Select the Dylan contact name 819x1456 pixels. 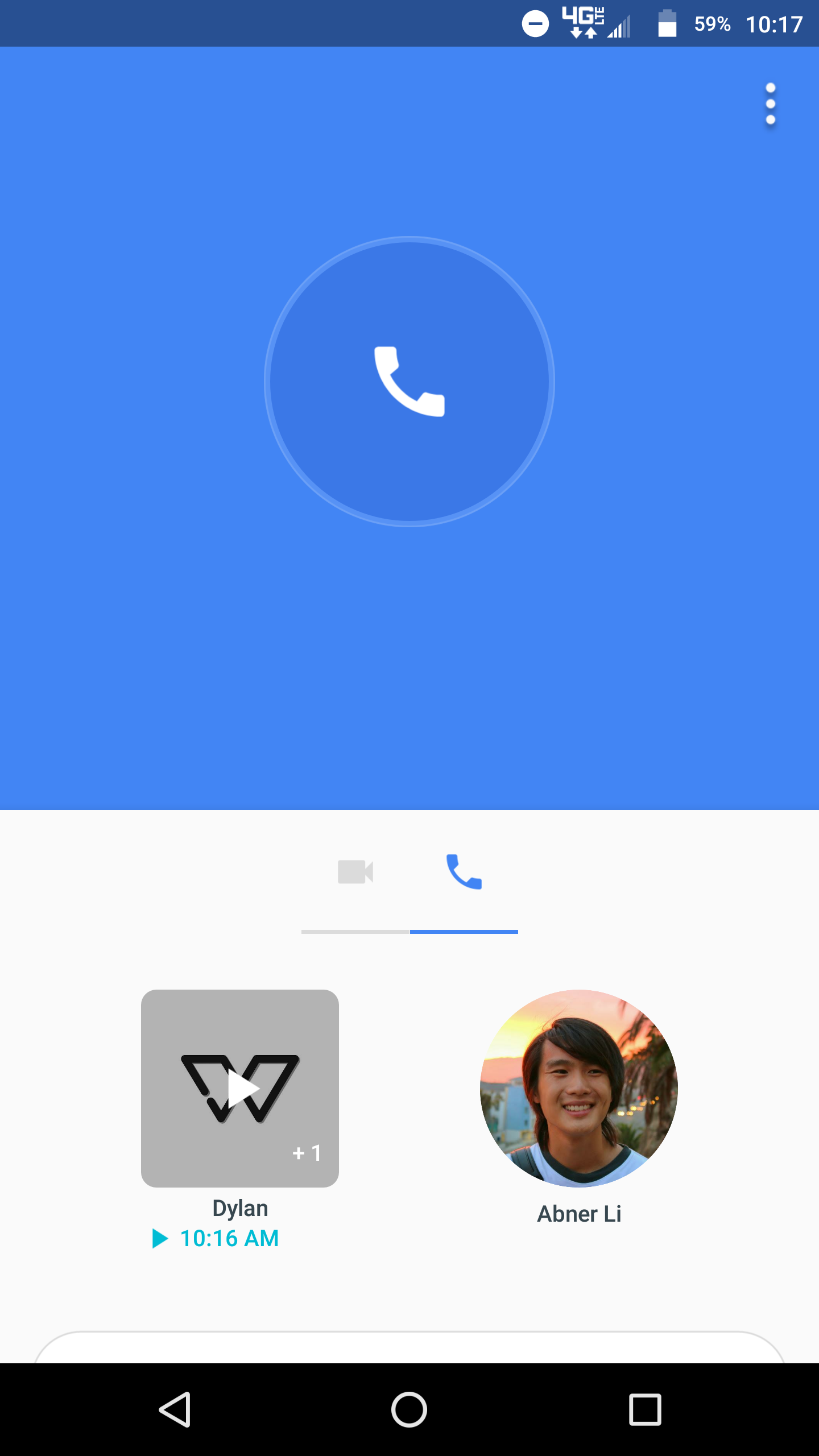(239, 1208)
